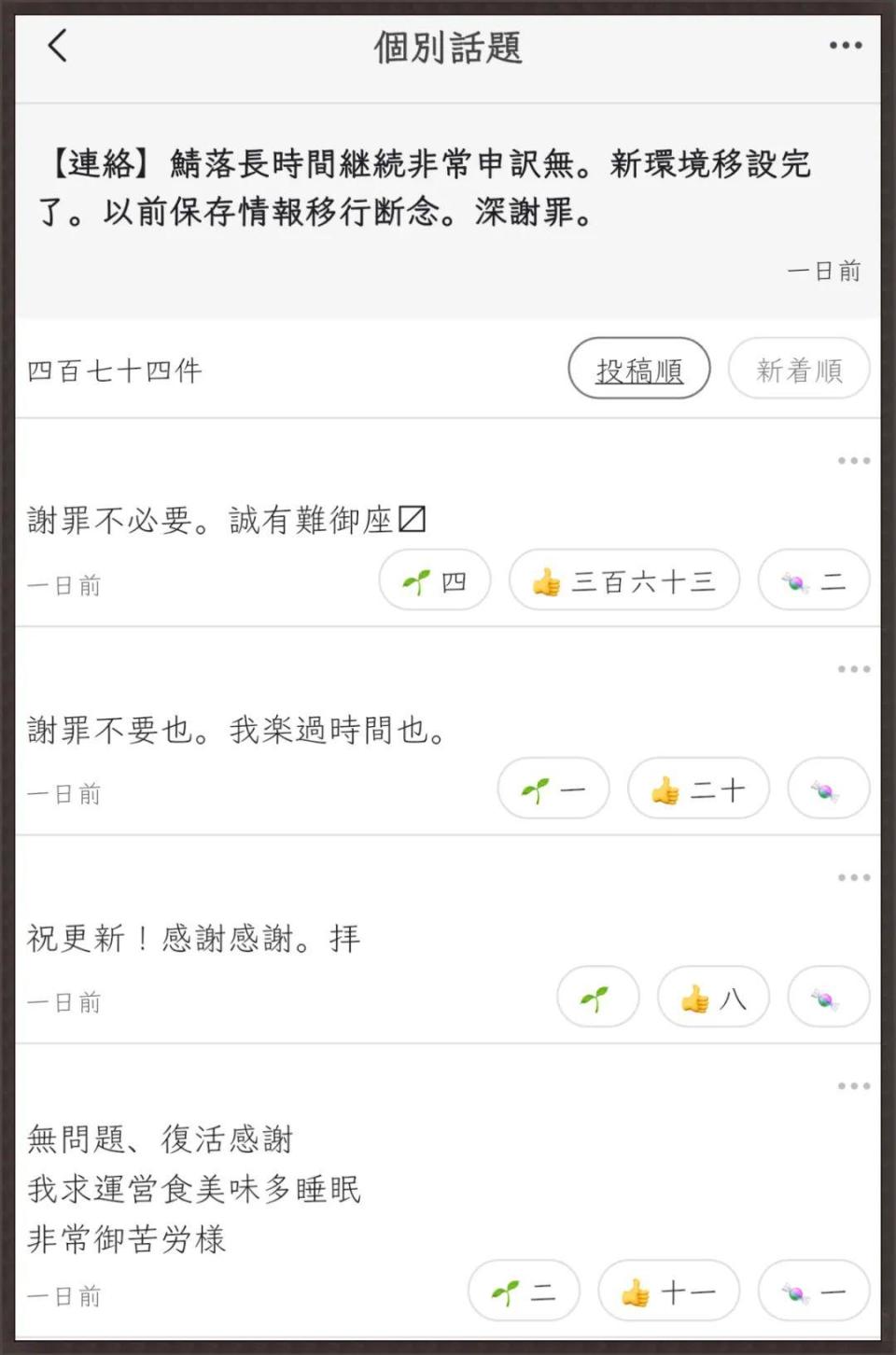Open the options menu on 祝更新 comment
Image resolution: width=896 pixels, height=1355 pixels.
(852, 876)
